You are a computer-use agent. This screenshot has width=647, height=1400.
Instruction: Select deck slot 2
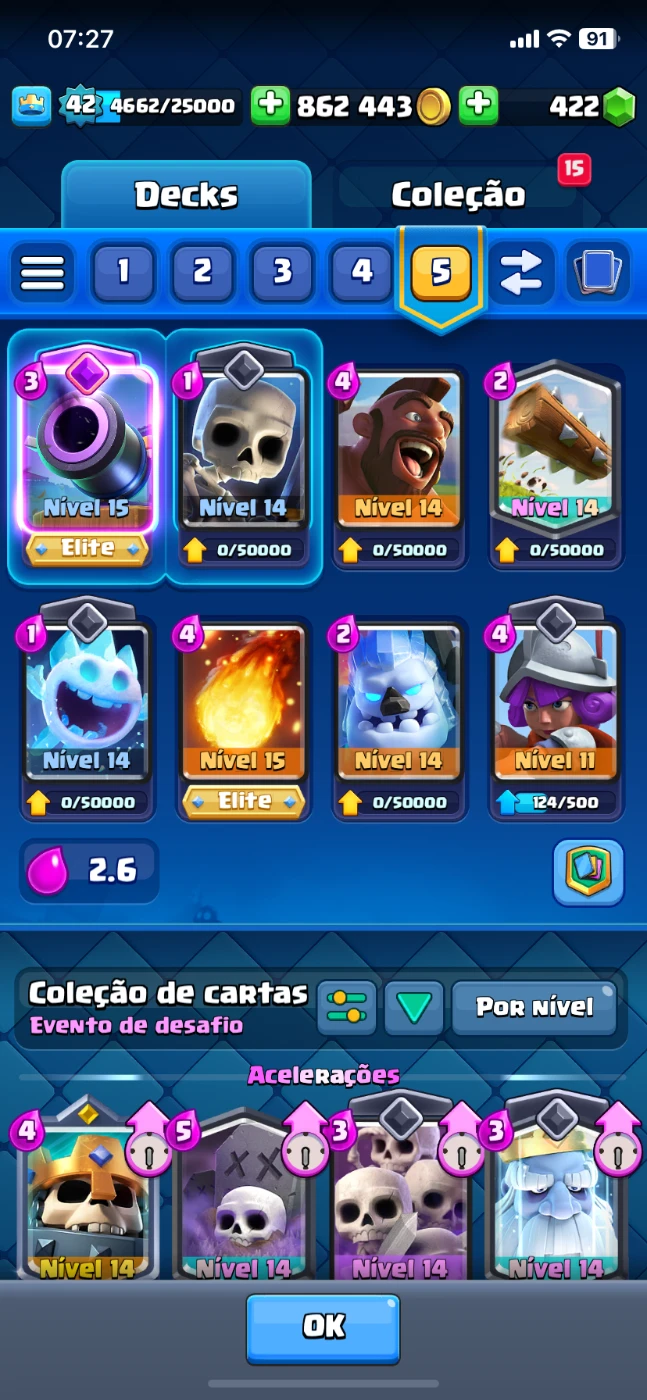coord(203,271)
